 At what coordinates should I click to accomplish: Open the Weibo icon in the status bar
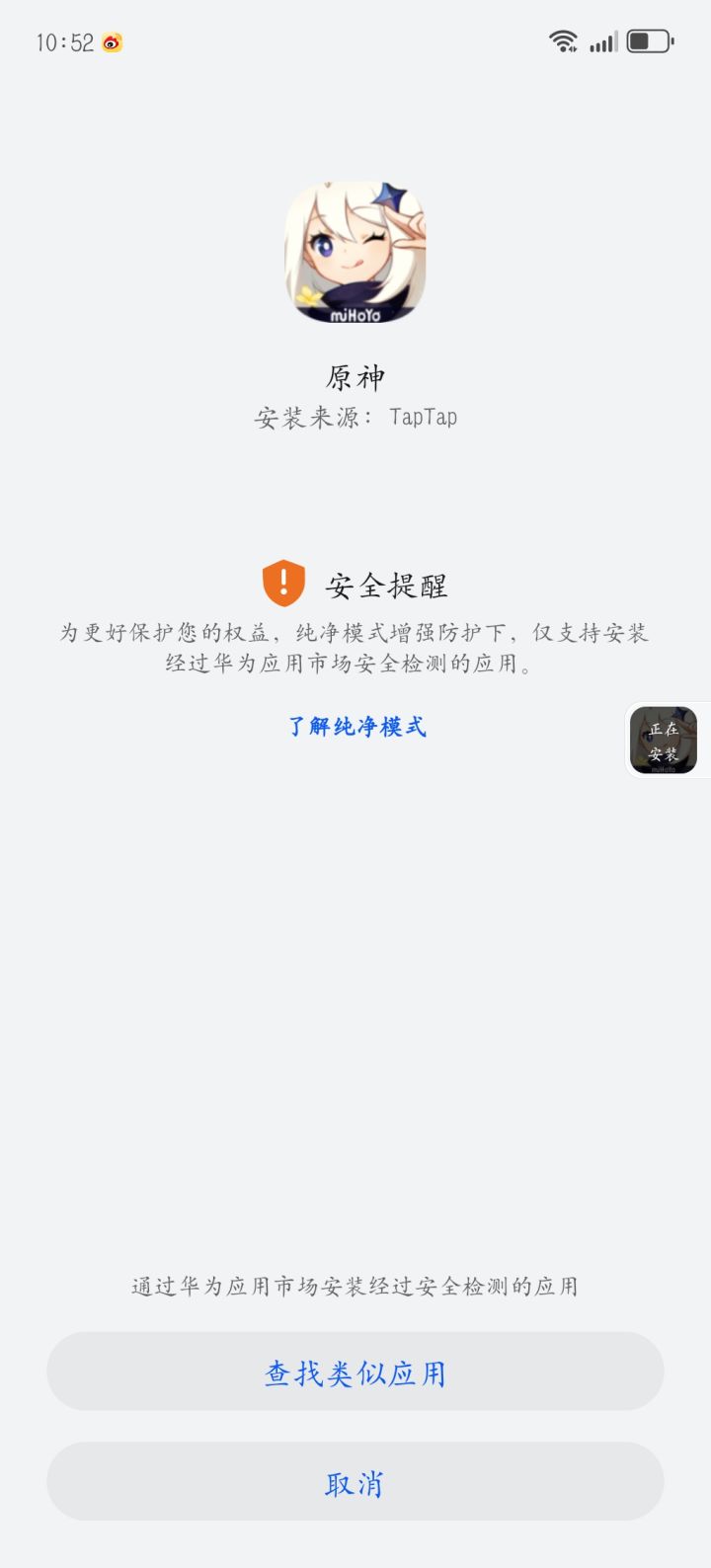point(112,41)
